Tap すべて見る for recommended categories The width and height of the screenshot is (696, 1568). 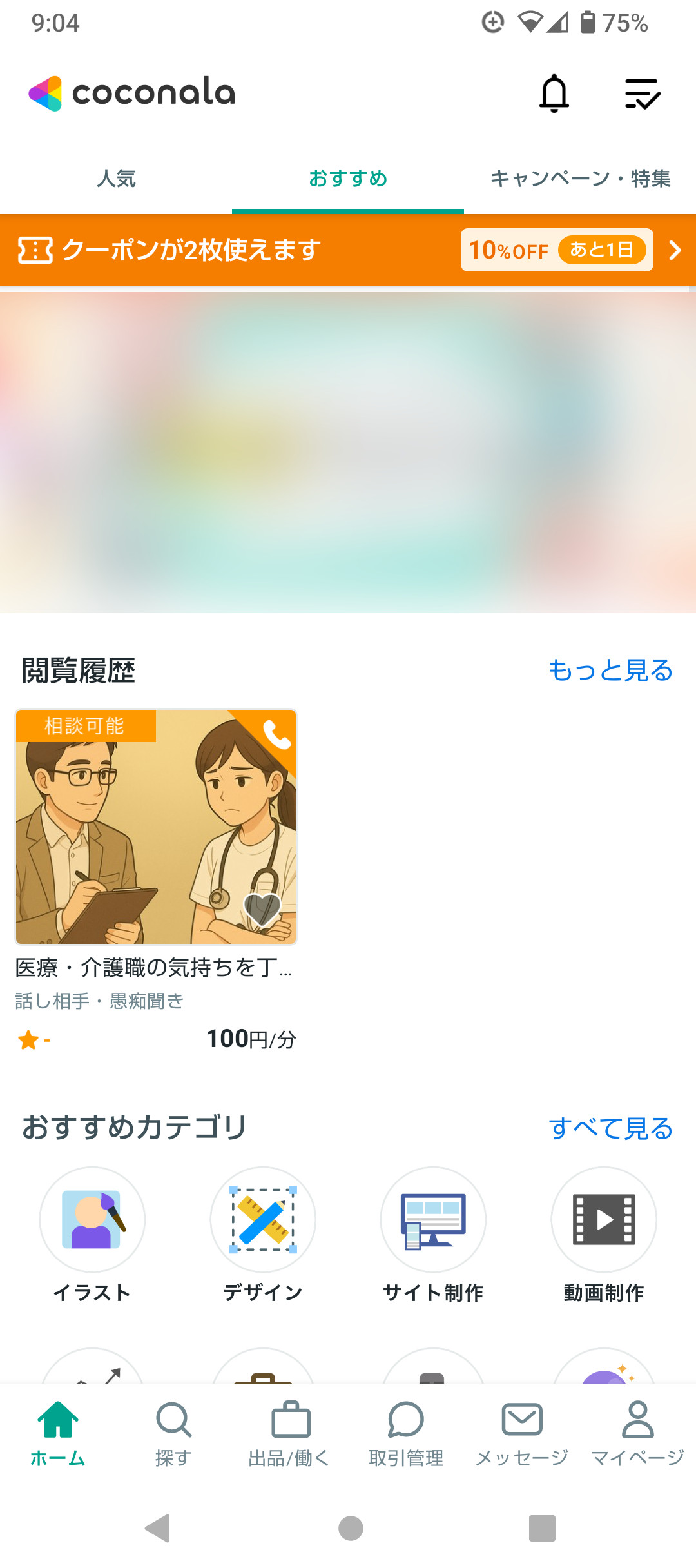(x=610, y=1128)
